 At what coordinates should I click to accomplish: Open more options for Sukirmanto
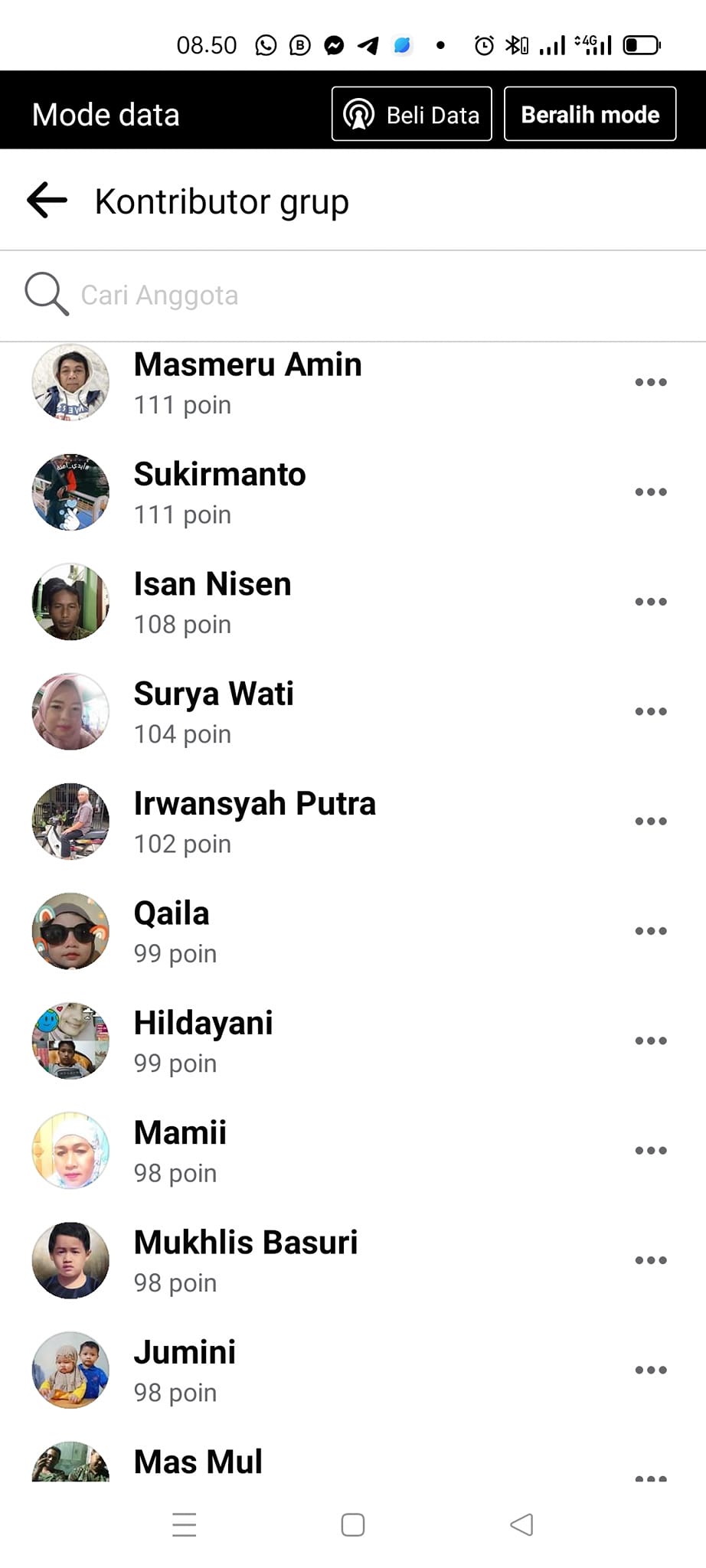tap(650, 492)
